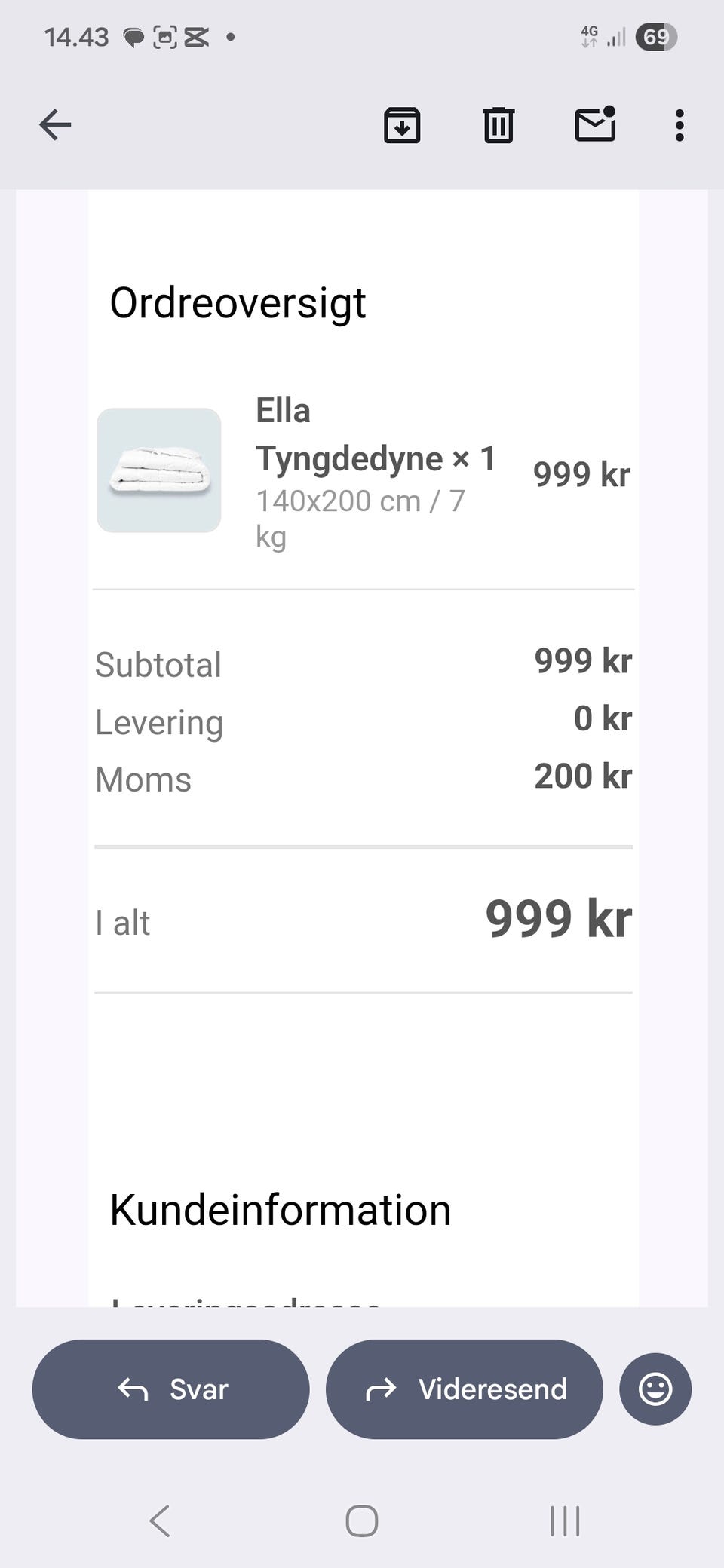Reply with the Svar button
Viewport: 724px width, 1568px height.
click(171, 1389)
